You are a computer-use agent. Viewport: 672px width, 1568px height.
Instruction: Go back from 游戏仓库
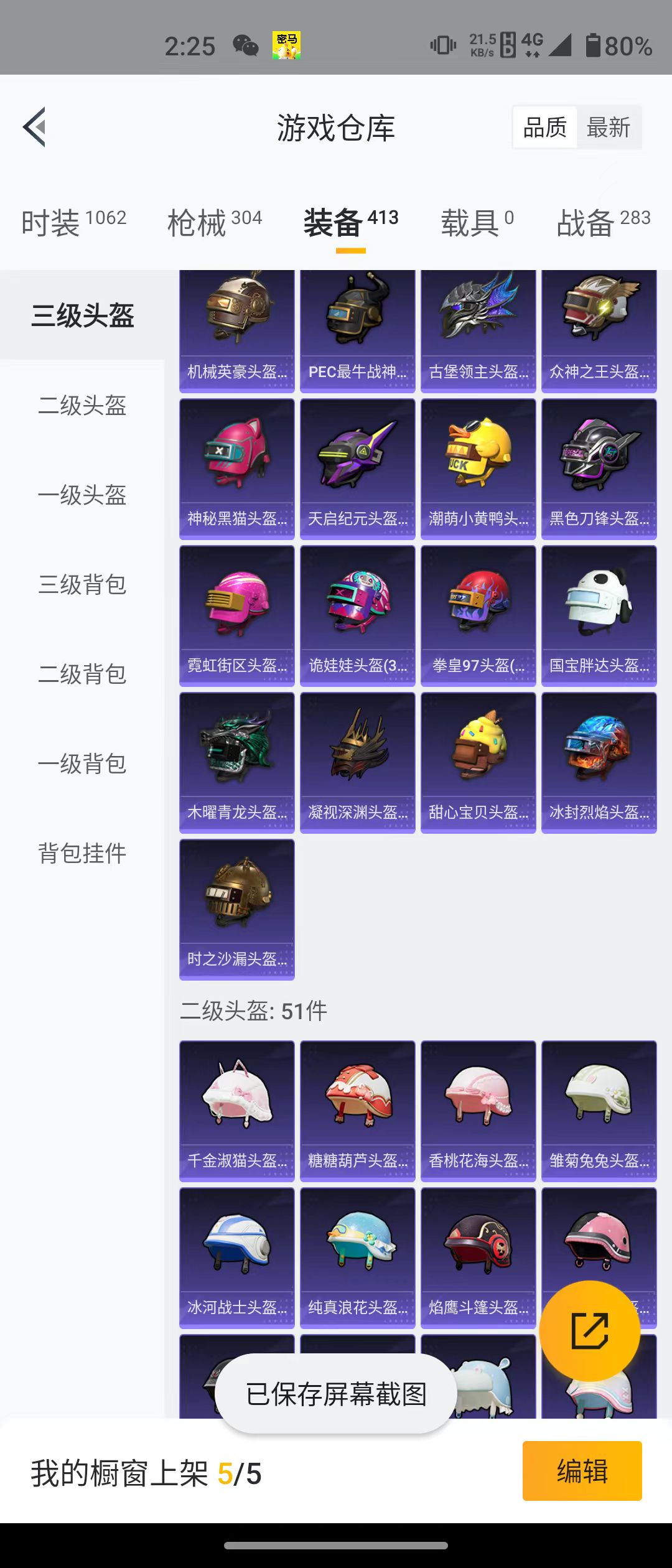(35, 127)
